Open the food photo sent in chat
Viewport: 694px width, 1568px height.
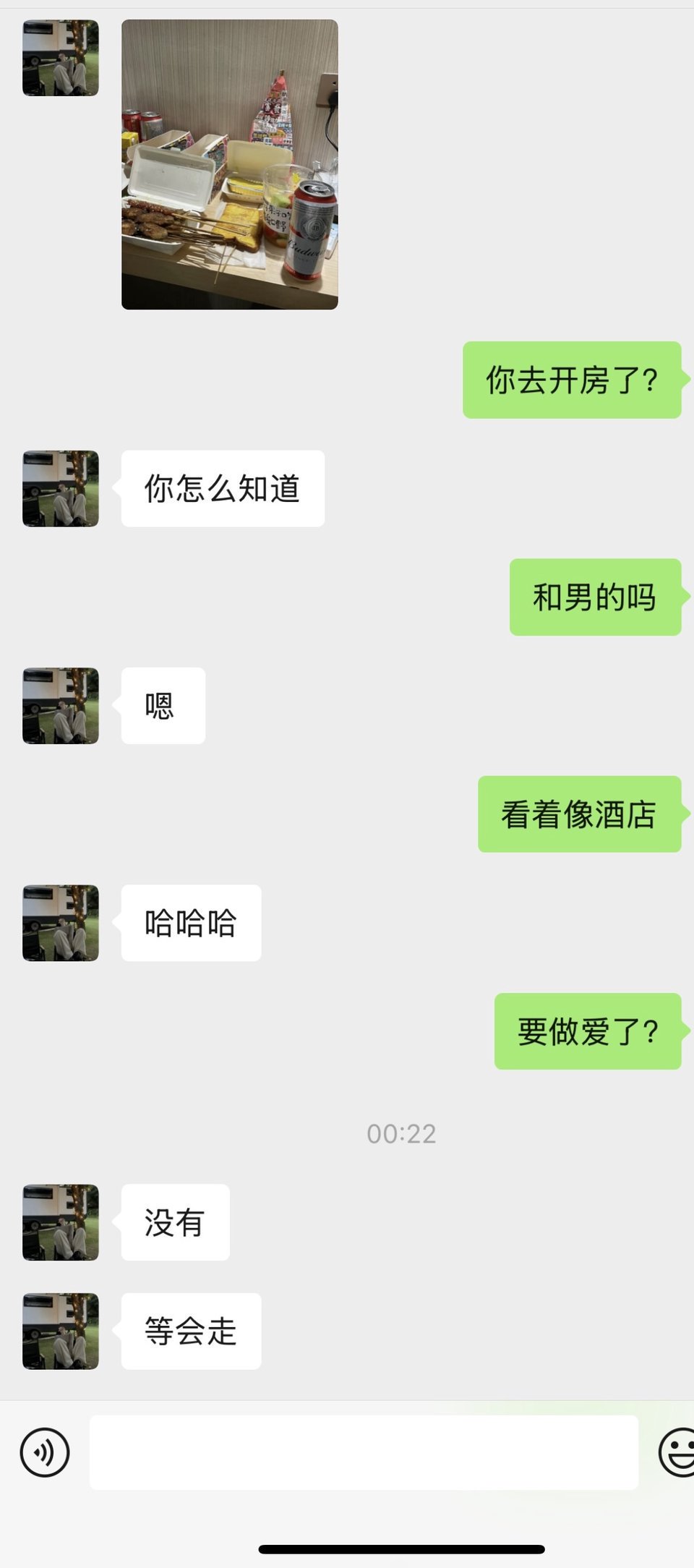tap(230, 164)
